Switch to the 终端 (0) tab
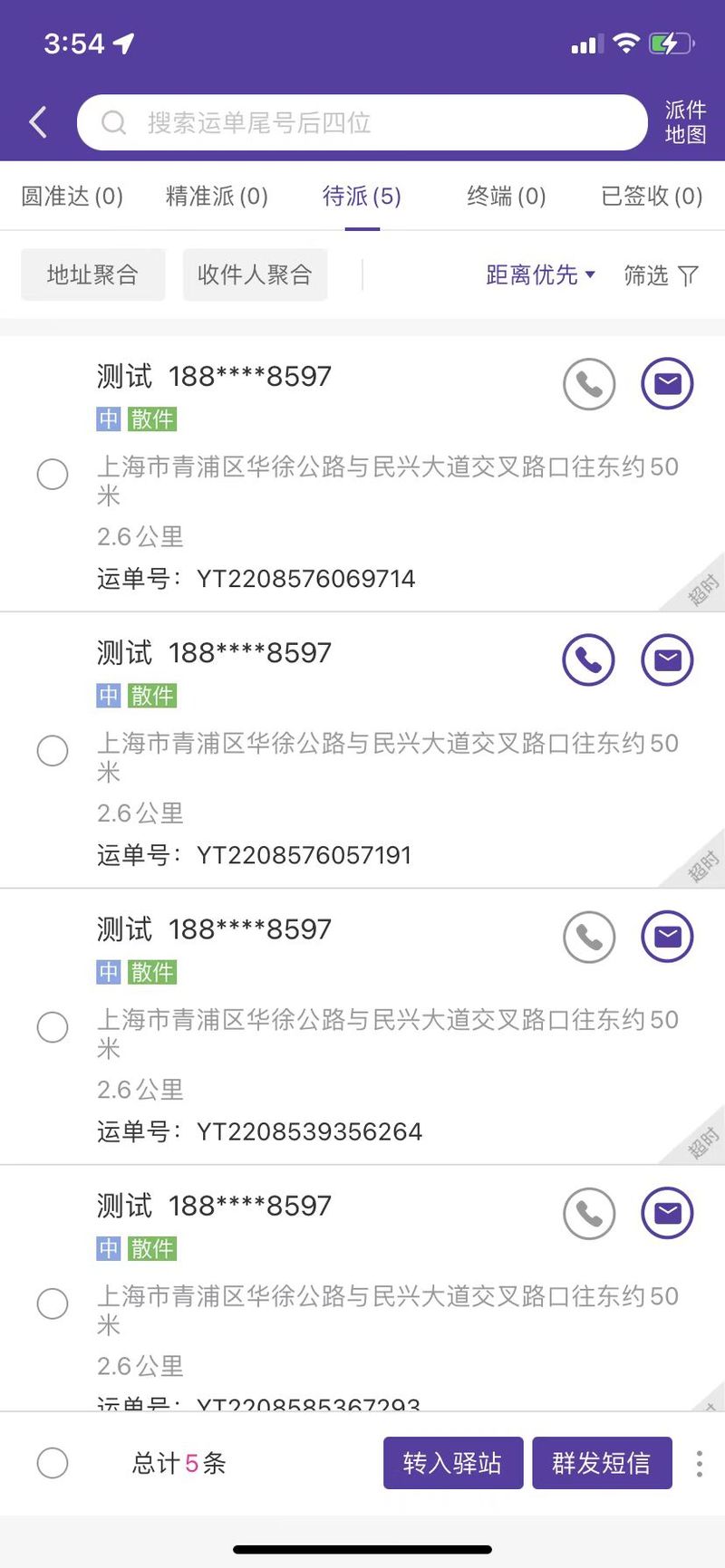The width and height of the screenshot is (725, 1568). pos(507,196)
